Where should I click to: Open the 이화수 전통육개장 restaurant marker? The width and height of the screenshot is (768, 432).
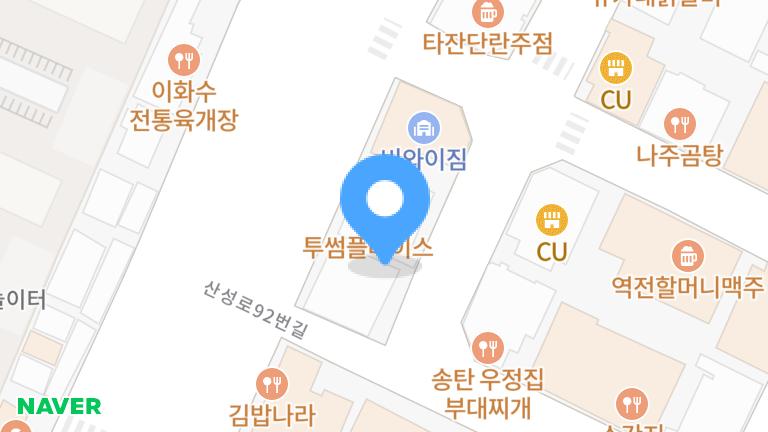coord(183,58)
